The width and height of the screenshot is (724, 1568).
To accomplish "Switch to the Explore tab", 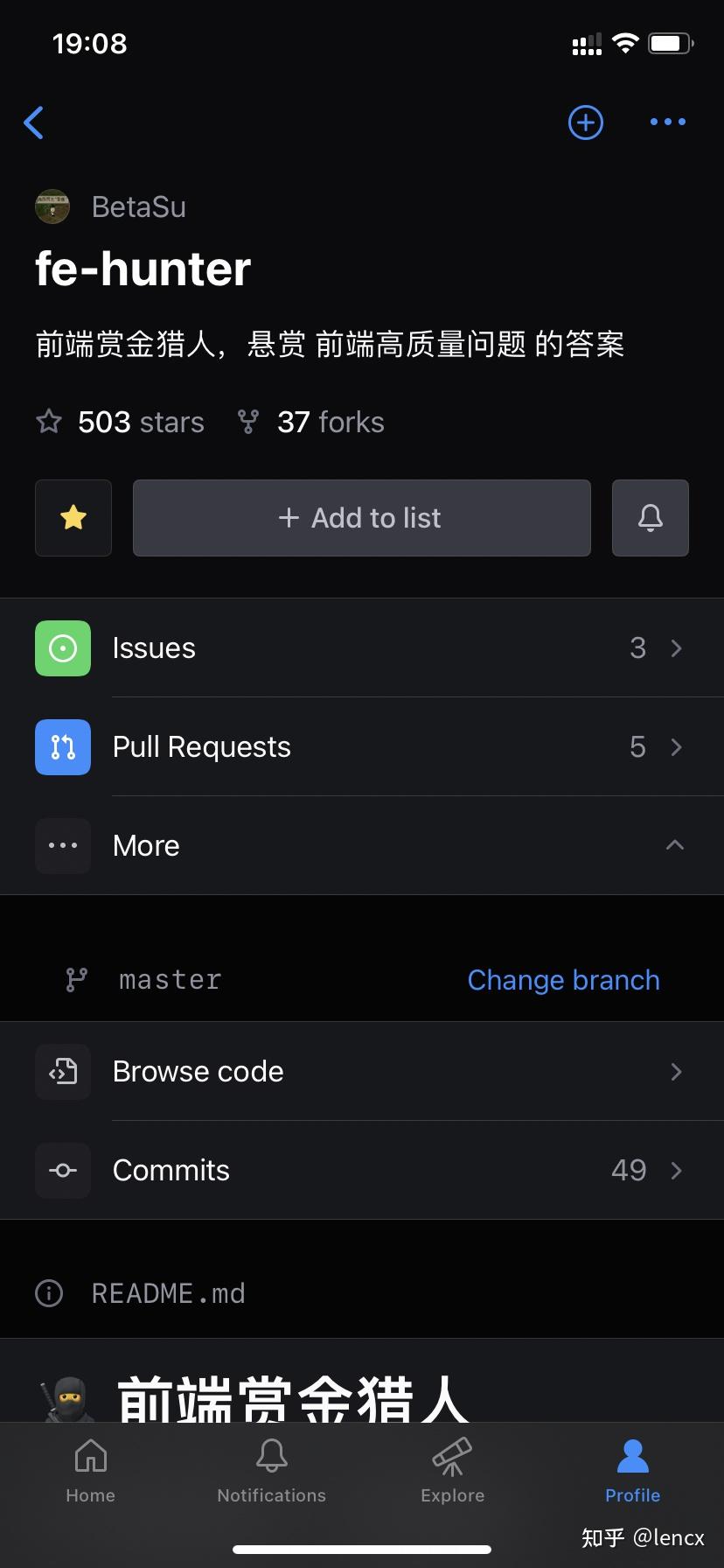I will pos(452,1472).
